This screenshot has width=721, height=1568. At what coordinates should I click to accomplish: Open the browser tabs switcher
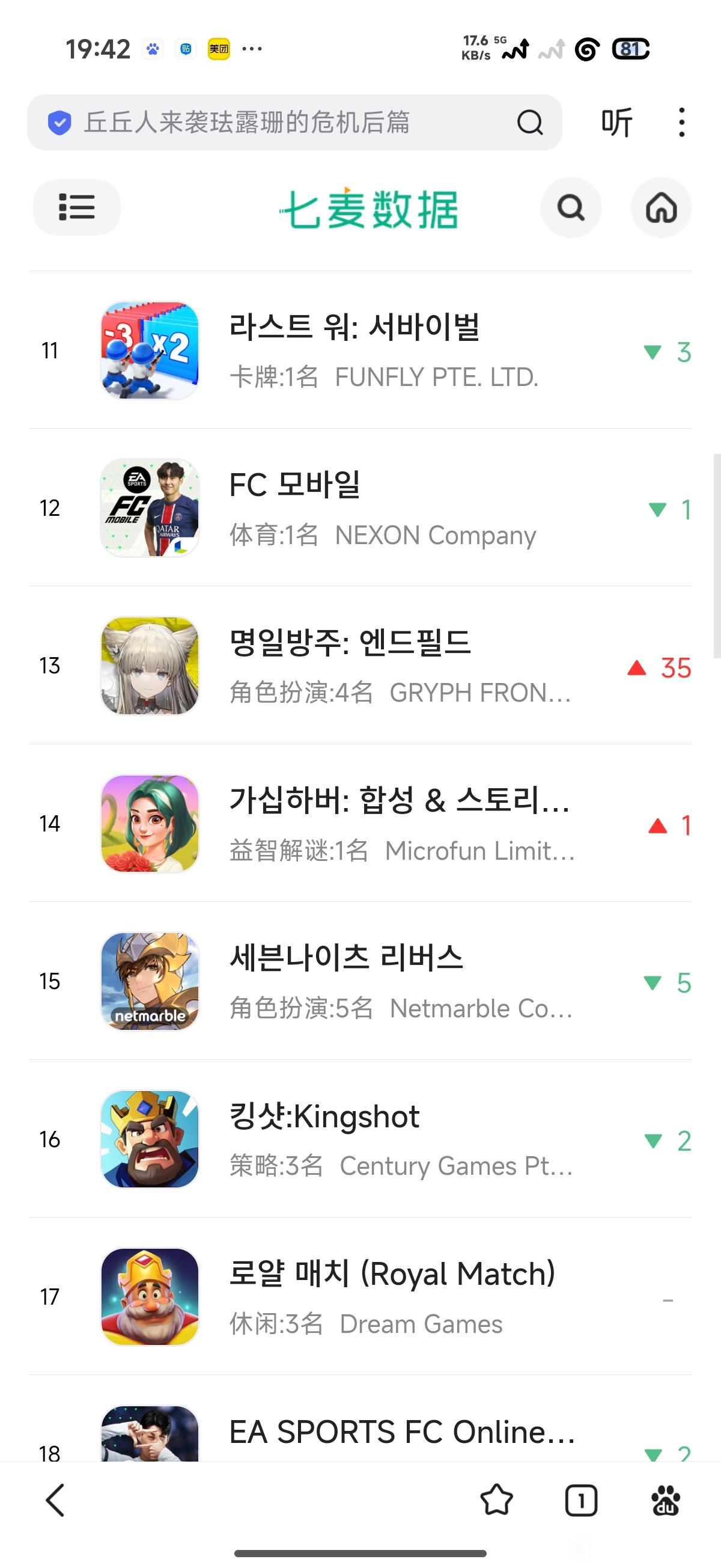click(581, 1500)
